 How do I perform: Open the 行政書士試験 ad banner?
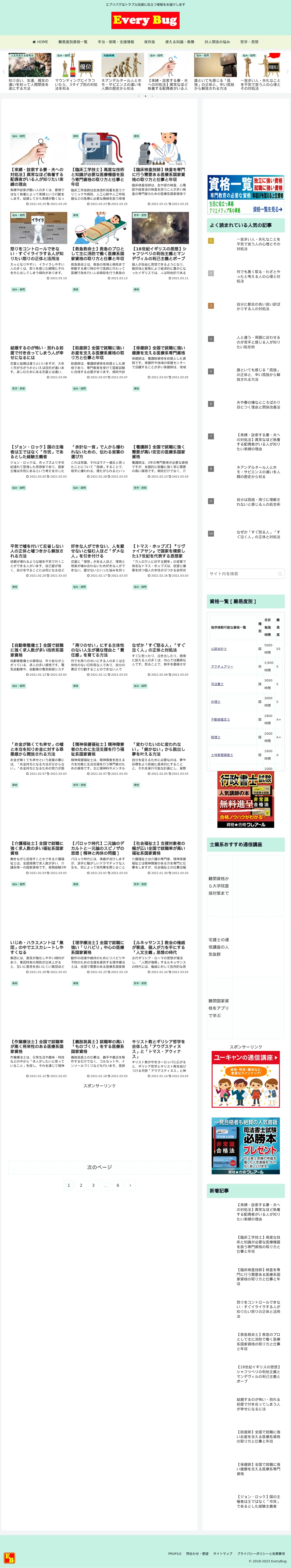coord(245,799)
